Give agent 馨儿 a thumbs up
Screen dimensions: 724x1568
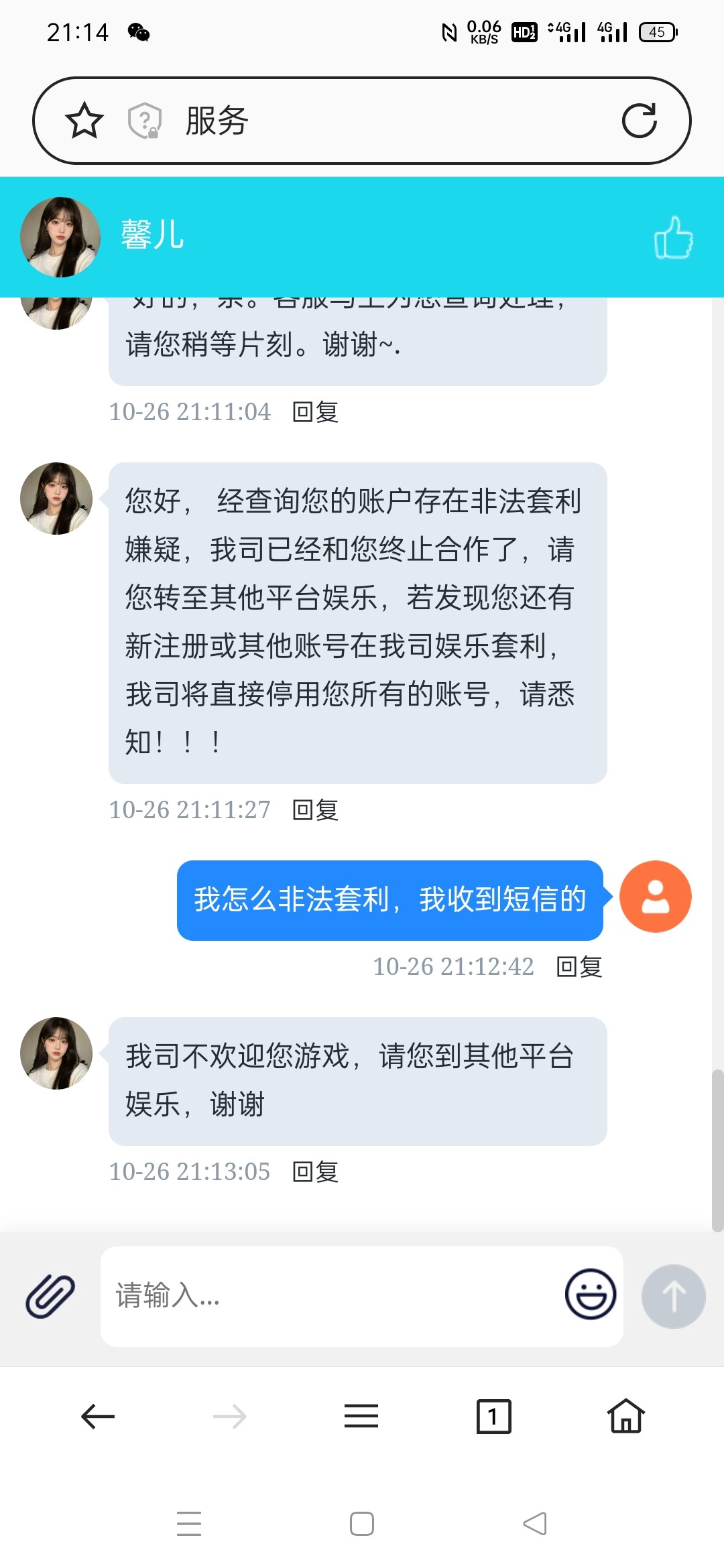tap(673, 237)
